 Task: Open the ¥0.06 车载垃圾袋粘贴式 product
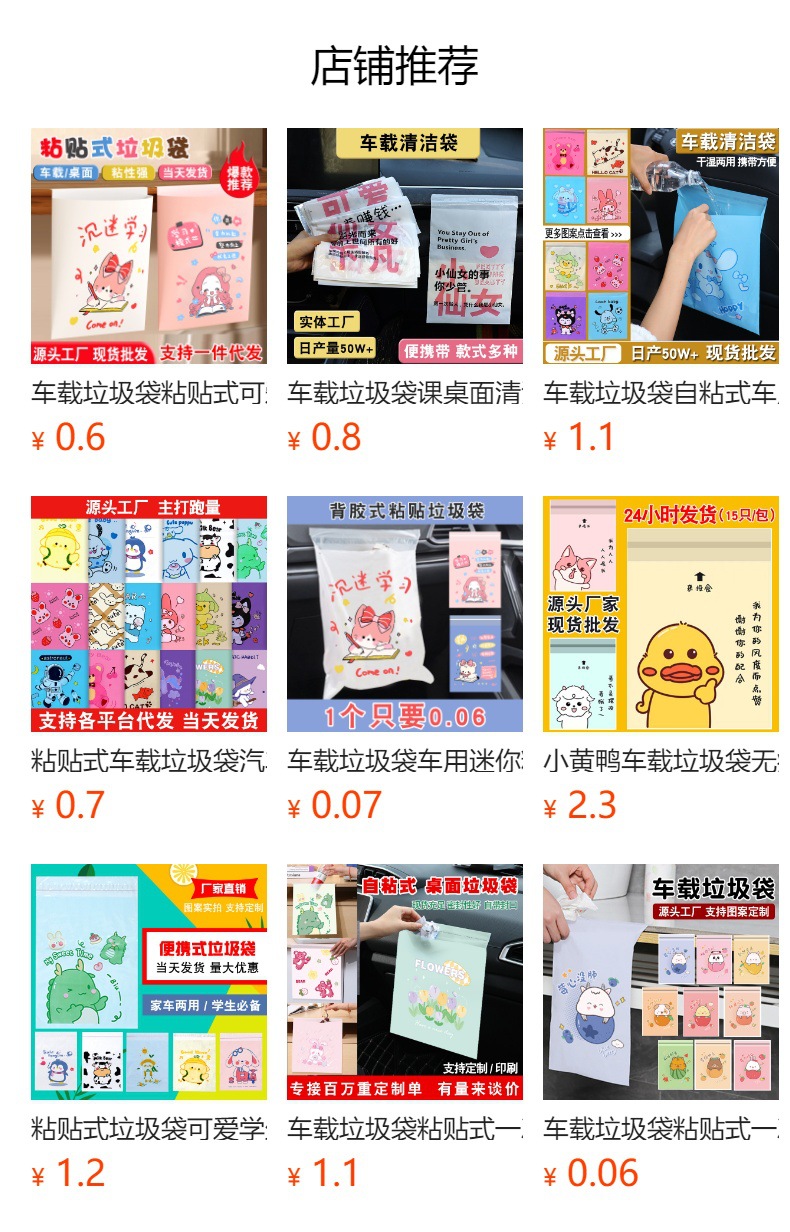(x=661, y=1028)
